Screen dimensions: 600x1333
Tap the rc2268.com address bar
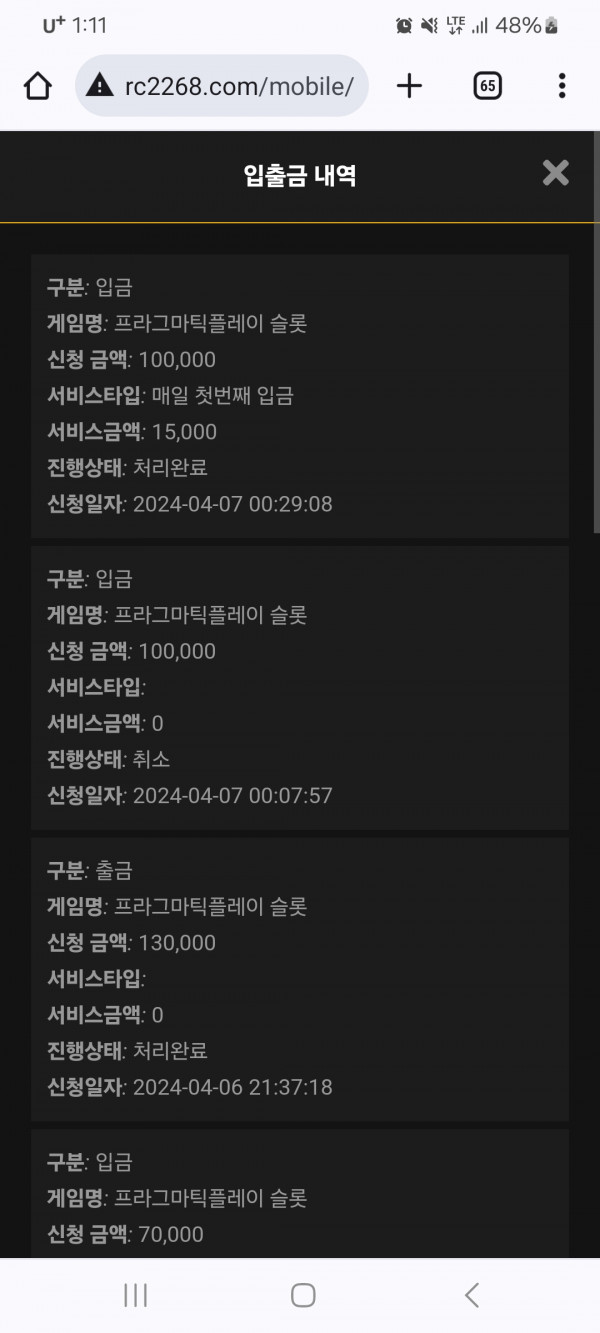click(x=222, y=86)
